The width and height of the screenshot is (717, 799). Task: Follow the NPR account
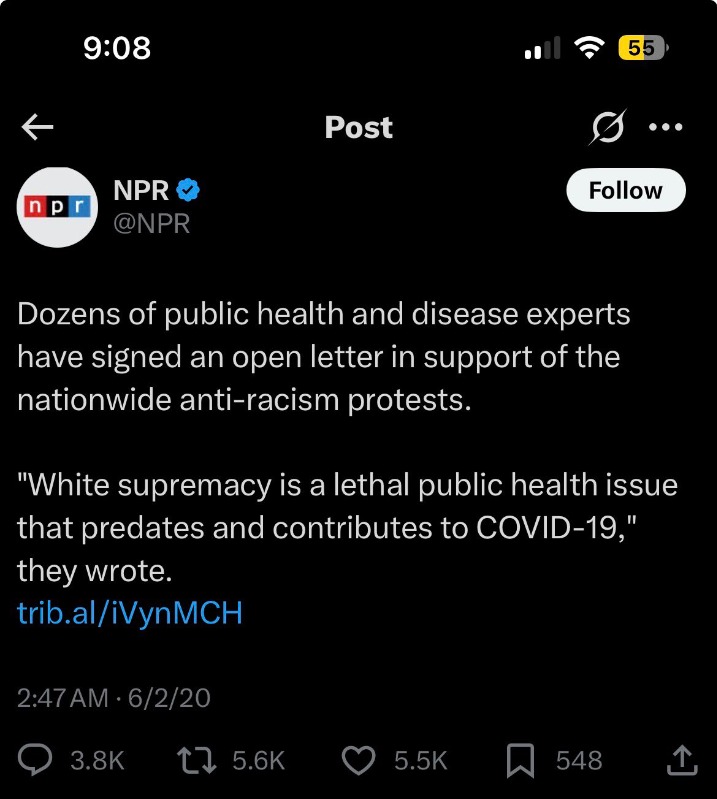(x=626, y=190)
